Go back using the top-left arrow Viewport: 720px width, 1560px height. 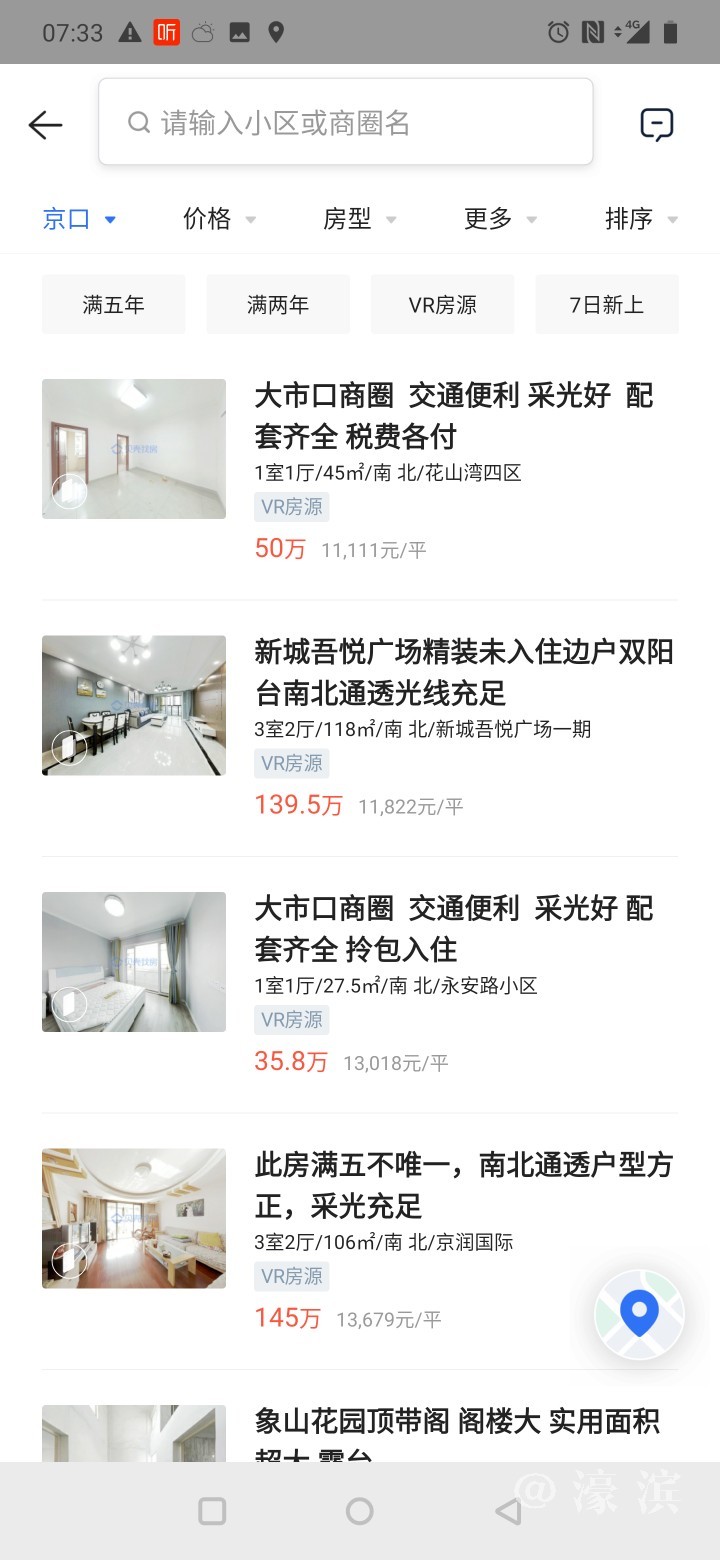click(45, 125)
